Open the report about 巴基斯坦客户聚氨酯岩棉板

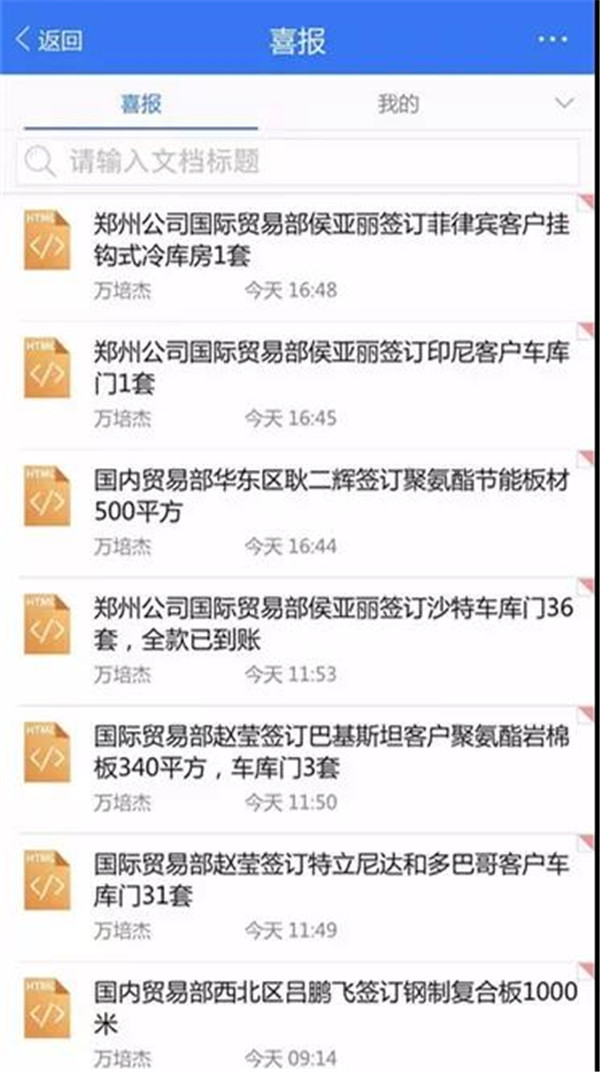pyautogui.click(x=330, y=752)
